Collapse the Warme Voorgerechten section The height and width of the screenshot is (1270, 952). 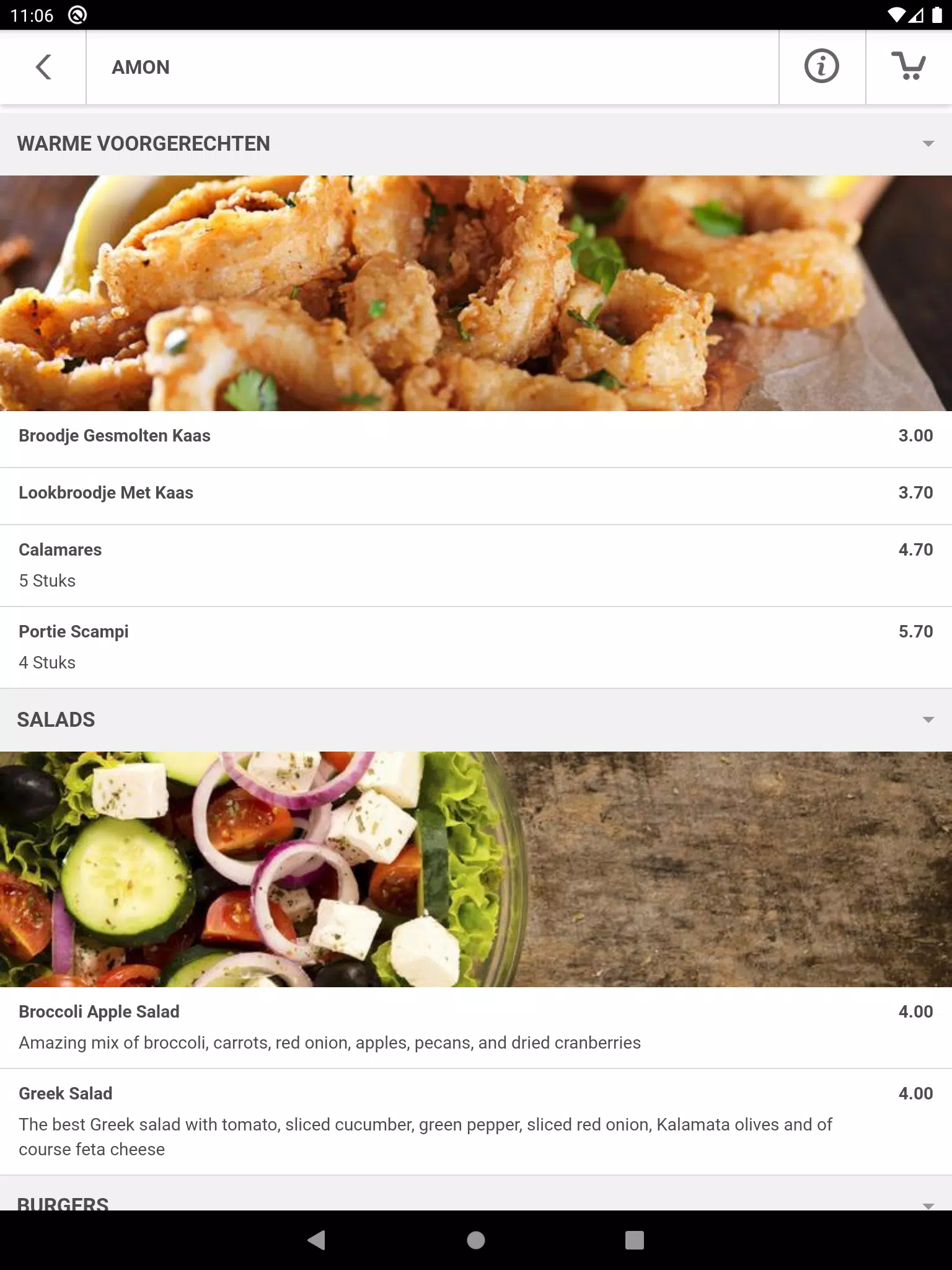tap(476, 143)
